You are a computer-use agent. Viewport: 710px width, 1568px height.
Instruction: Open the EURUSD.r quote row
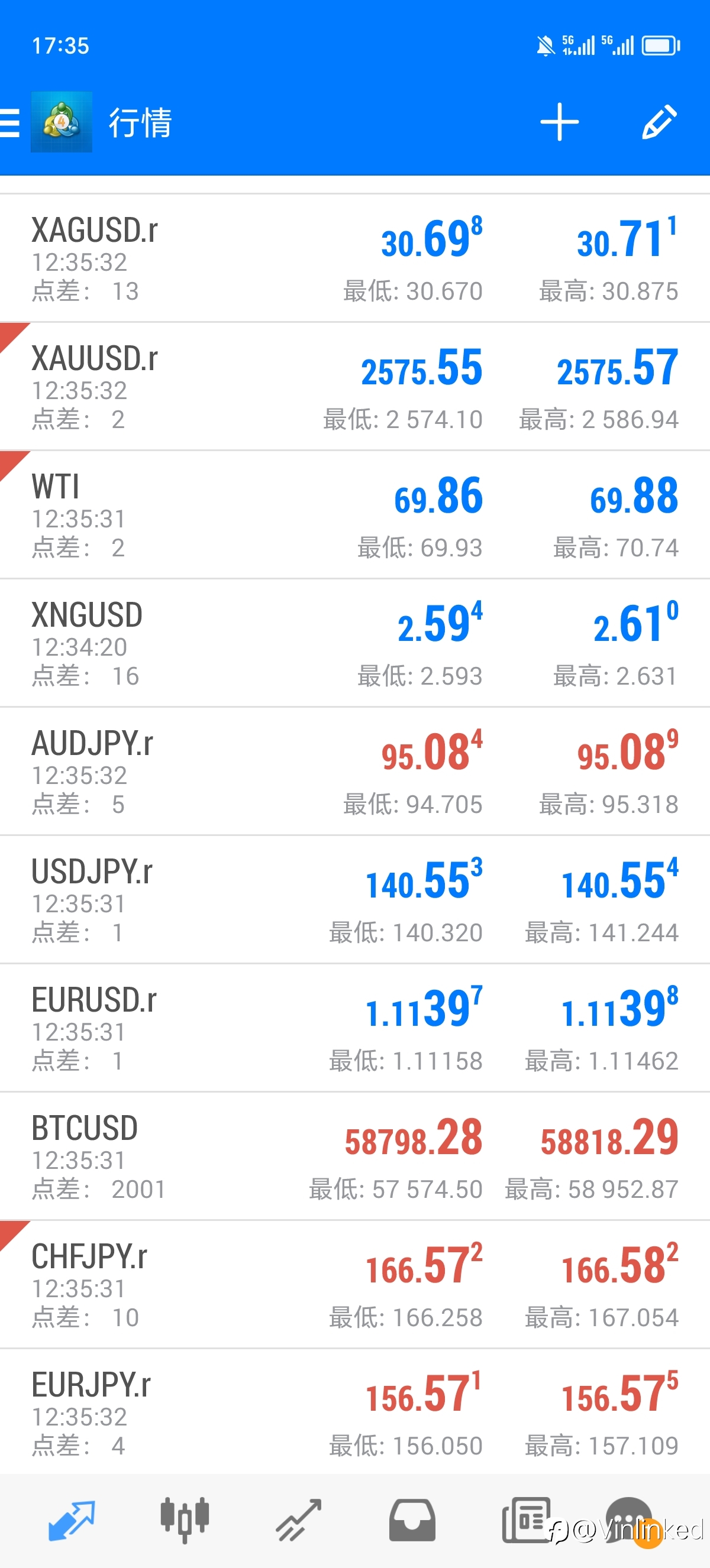click(x=355, y=1029)
